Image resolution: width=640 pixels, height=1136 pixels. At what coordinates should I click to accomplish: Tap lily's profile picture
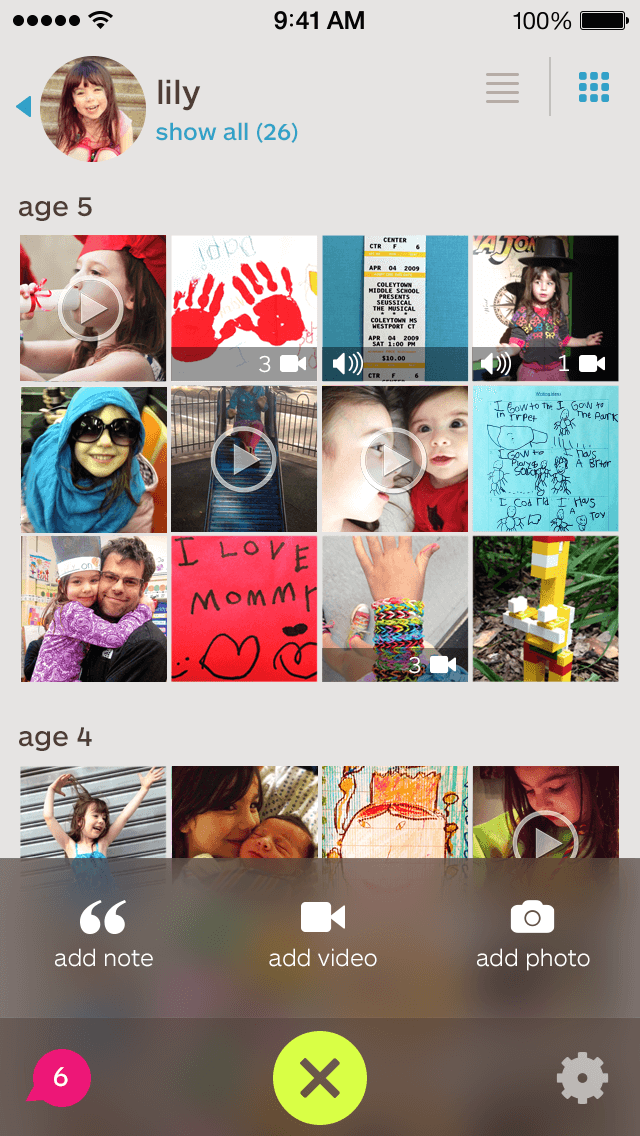click(x=93, y=109)
